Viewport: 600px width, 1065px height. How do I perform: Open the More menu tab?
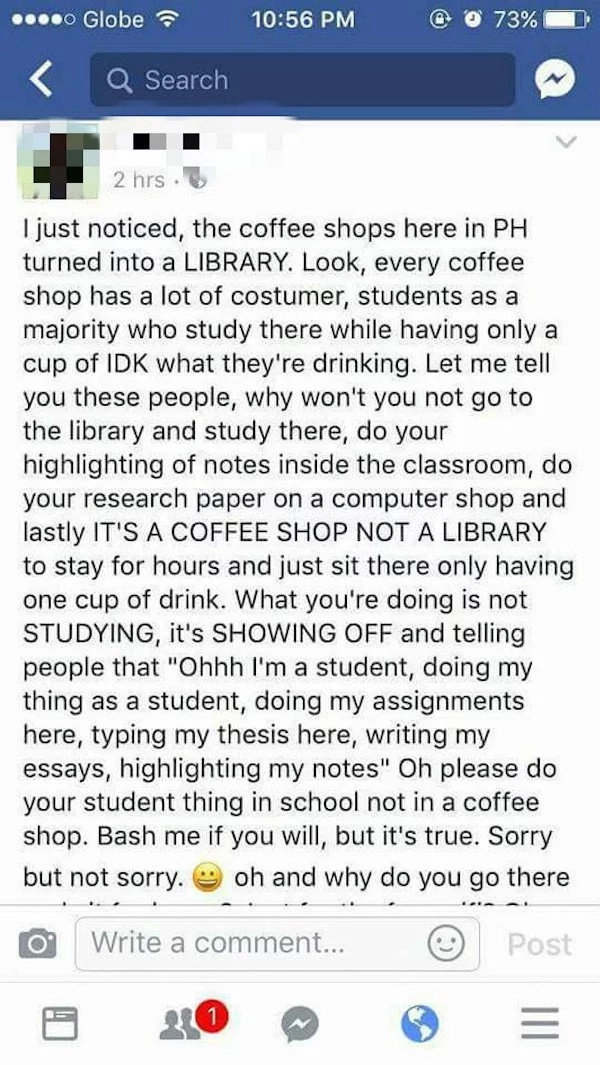(x=540, y=1023)
